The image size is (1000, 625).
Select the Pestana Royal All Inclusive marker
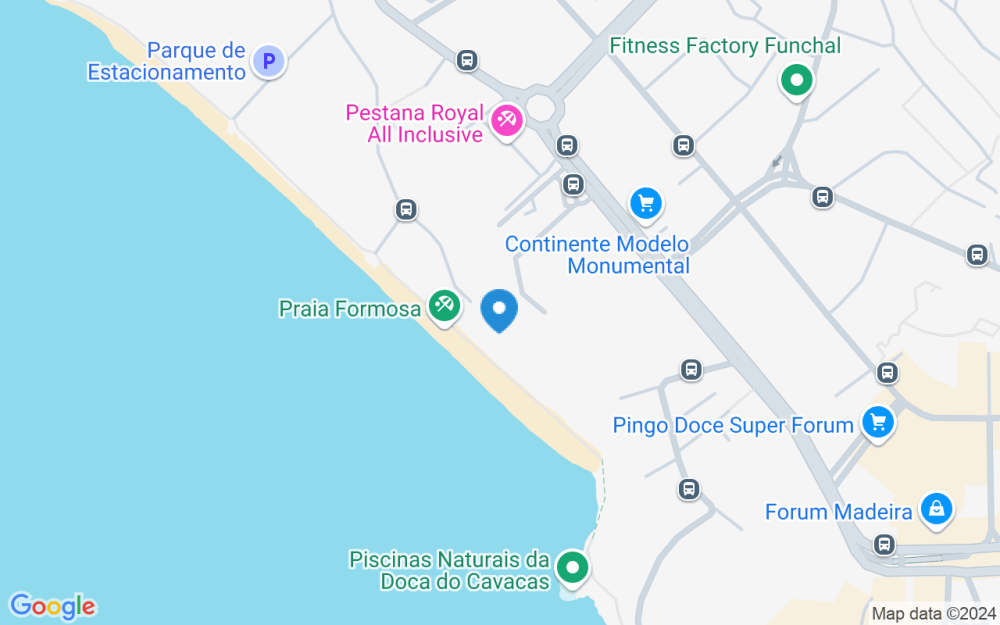pyautogui.click(x=506, y=121)
